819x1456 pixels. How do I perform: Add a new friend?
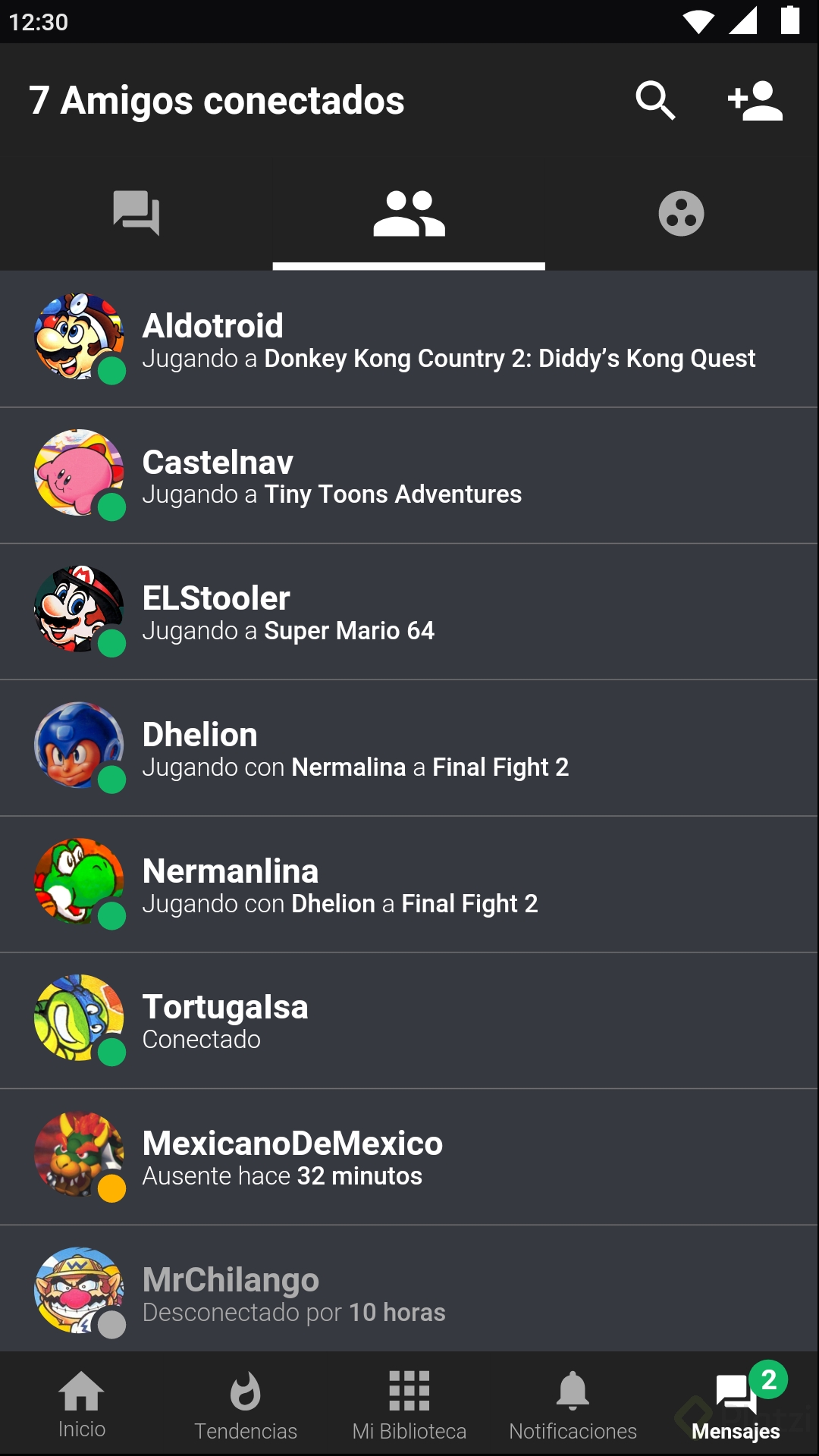click(755, 100)
